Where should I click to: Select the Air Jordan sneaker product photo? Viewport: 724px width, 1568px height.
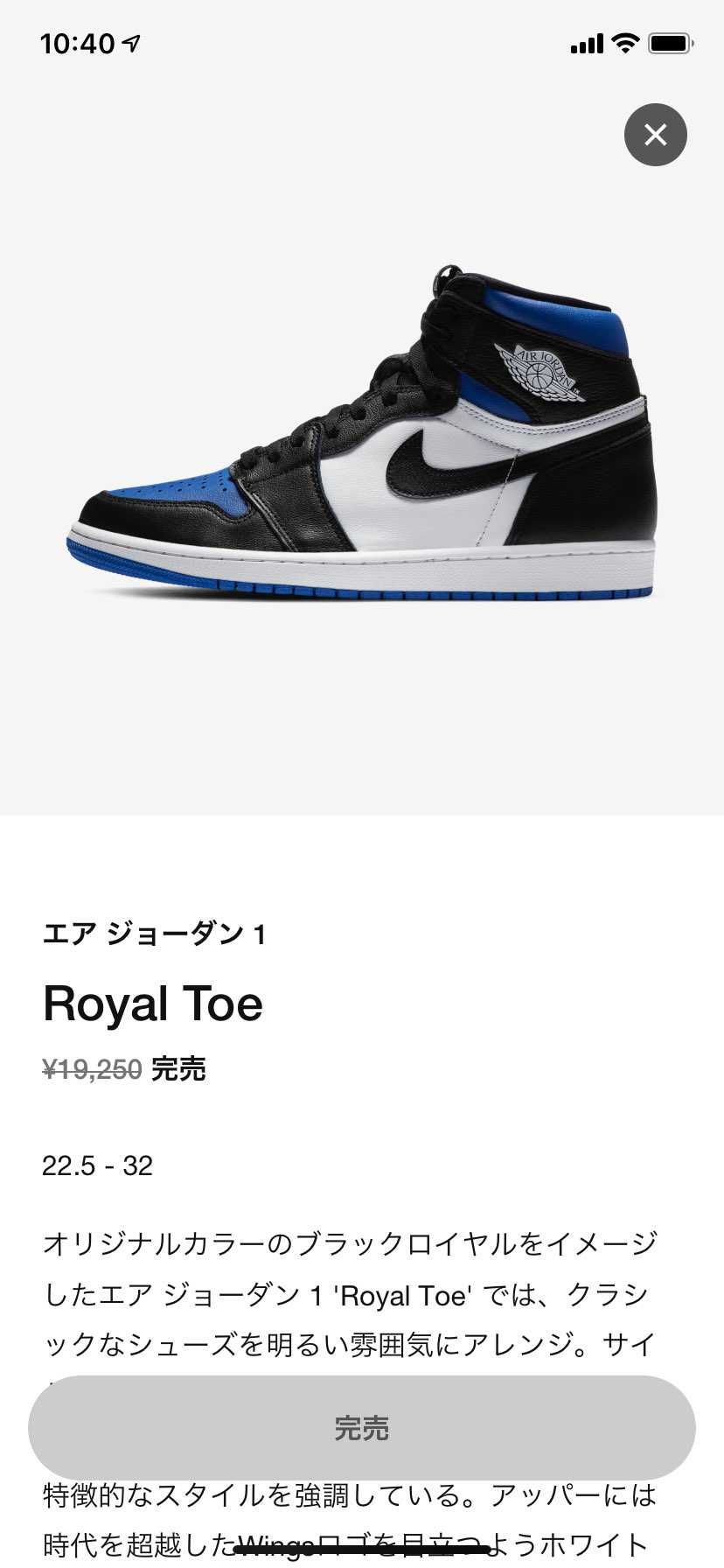coord(362,429)
